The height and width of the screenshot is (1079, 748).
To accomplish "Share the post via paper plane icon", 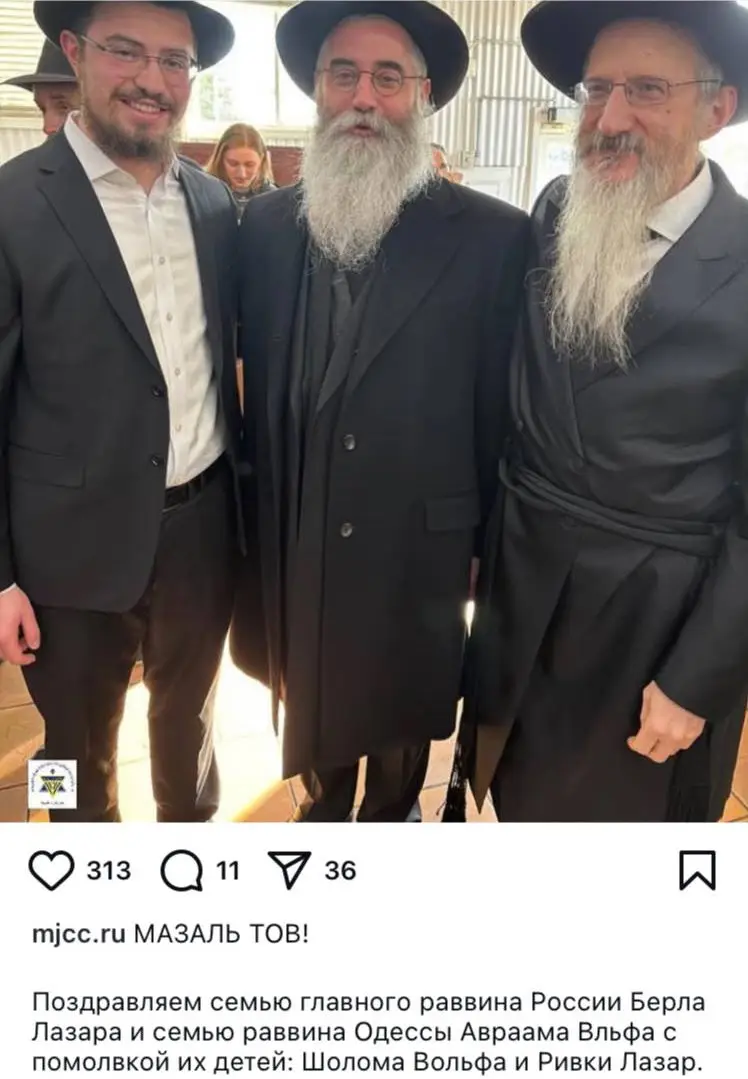I will pos(289,870).
